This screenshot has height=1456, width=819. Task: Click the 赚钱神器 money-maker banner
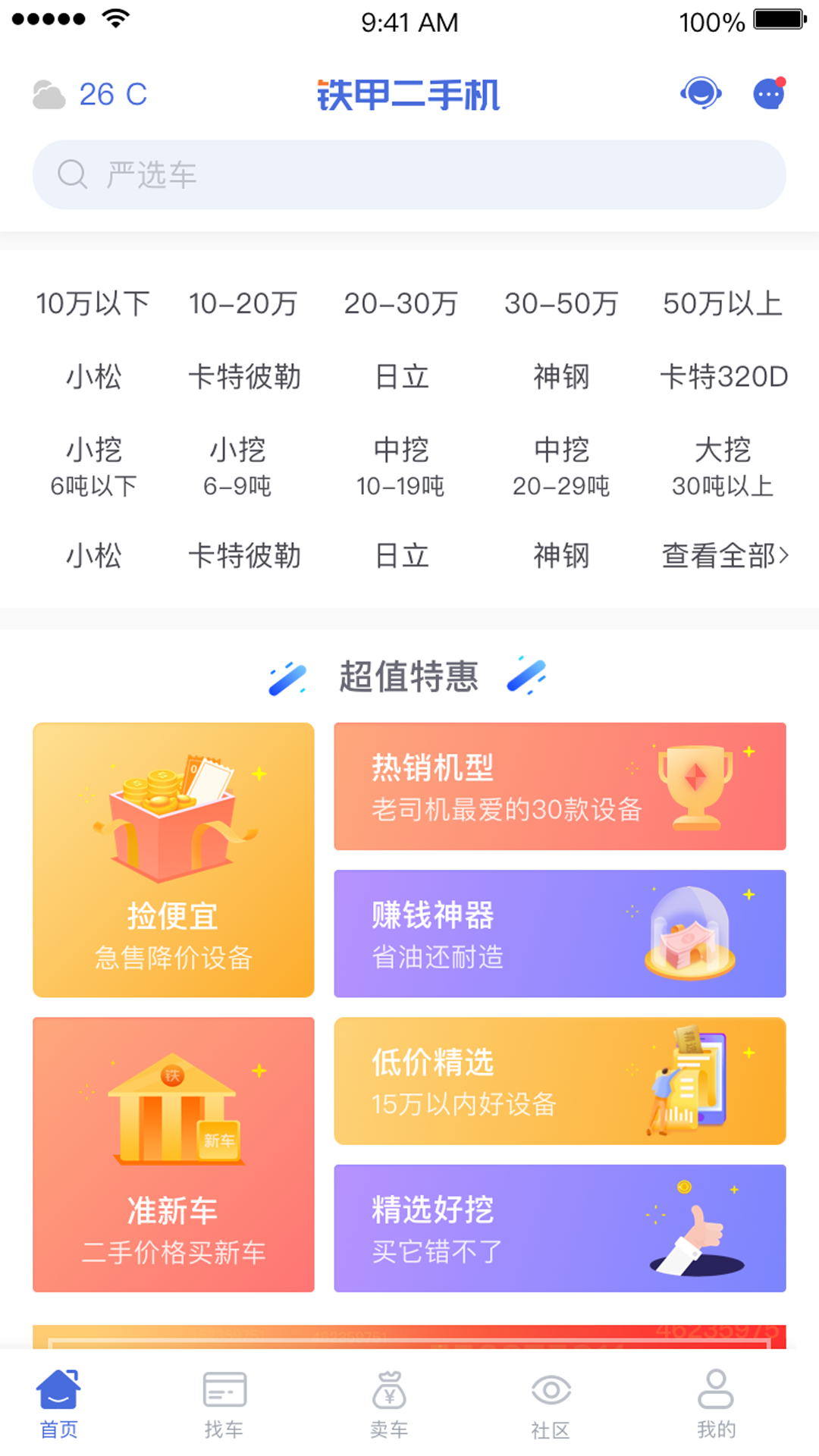coord(560,934)
